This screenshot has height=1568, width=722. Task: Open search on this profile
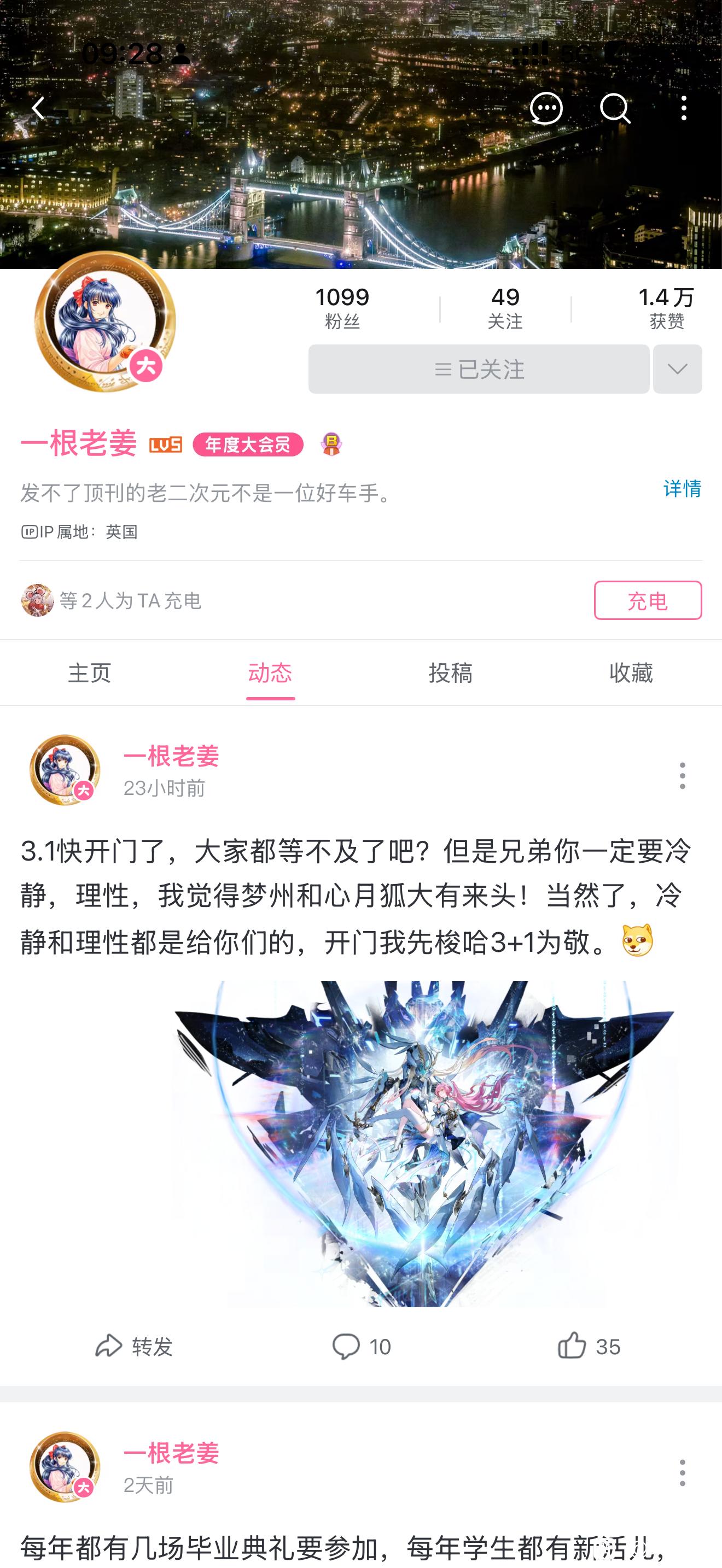click(615, 109)
